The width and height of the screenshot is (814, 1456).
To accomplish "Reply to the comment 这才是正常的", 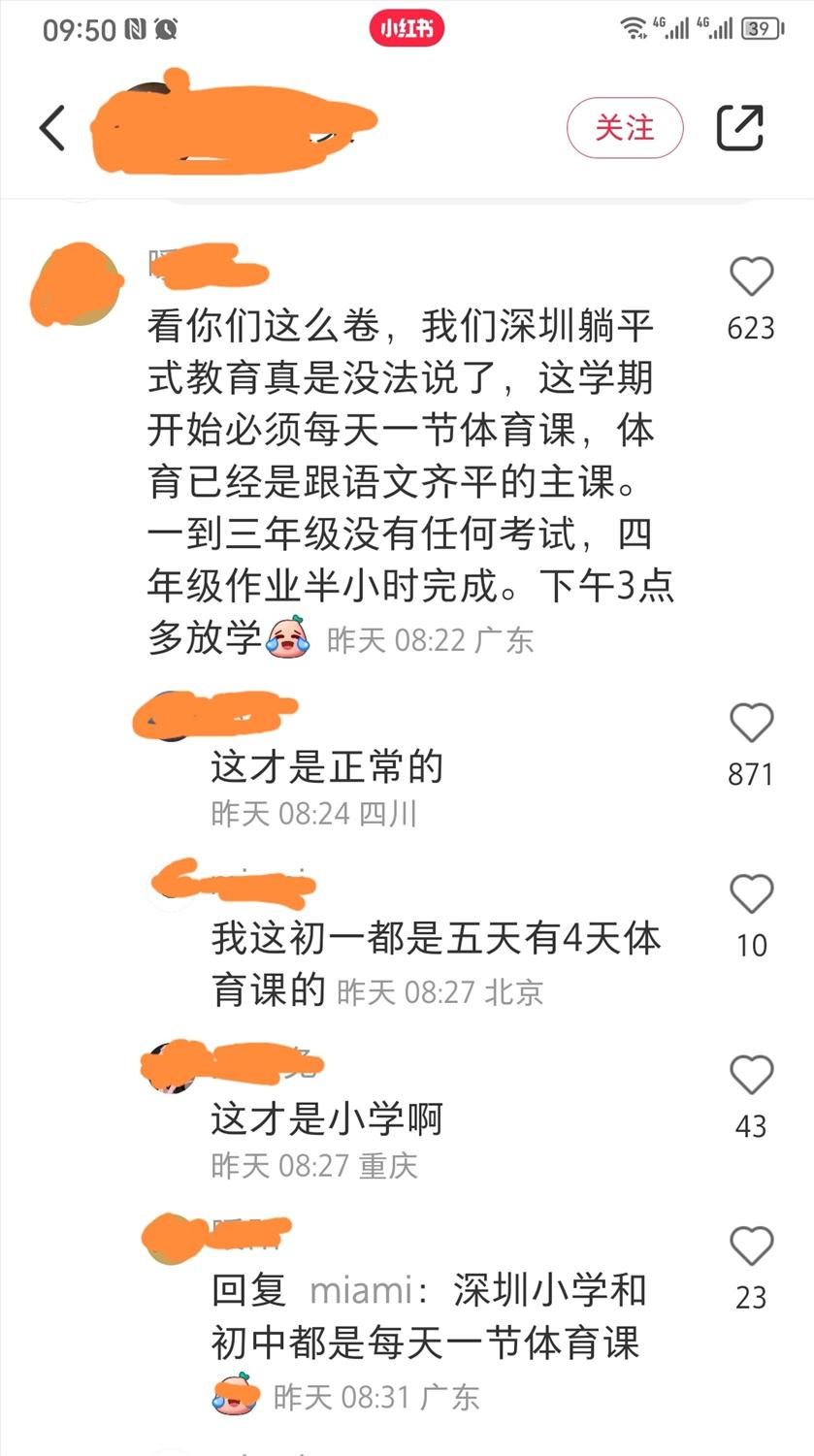I will [327, 767].
